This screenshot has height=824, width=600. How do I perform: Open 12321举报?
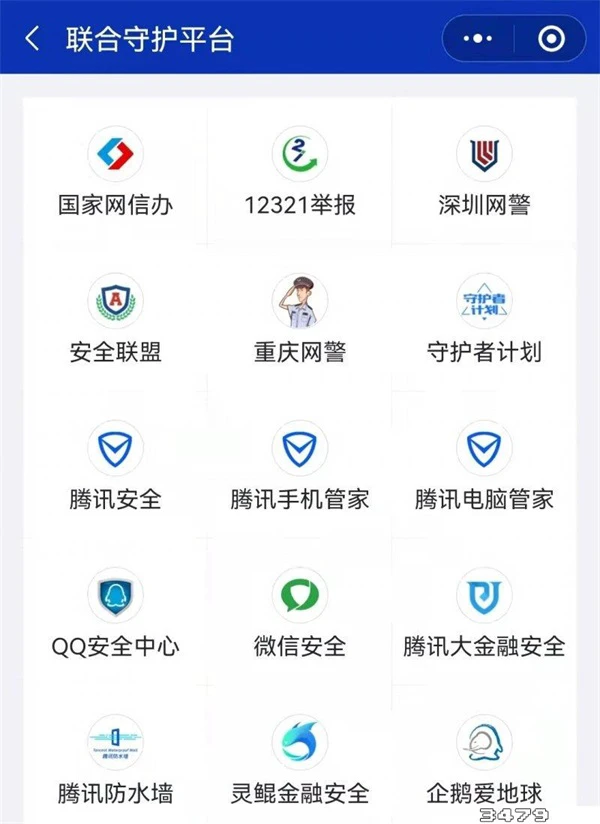coord(300,173)
